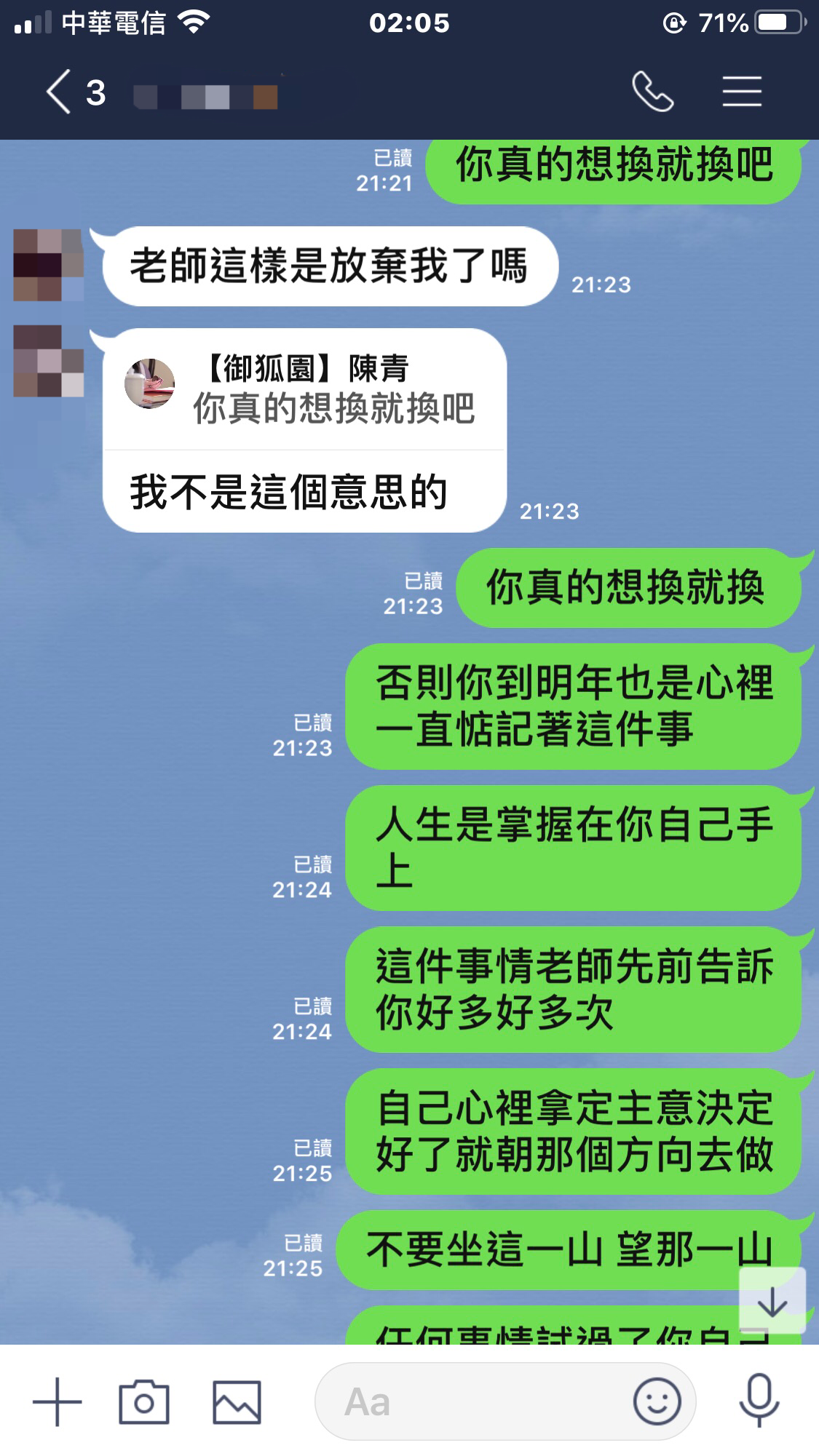The width and height of the screenshot is (819, 1456).
Task: Record a voice message with the microphone
Action: tap(759, 1401)
